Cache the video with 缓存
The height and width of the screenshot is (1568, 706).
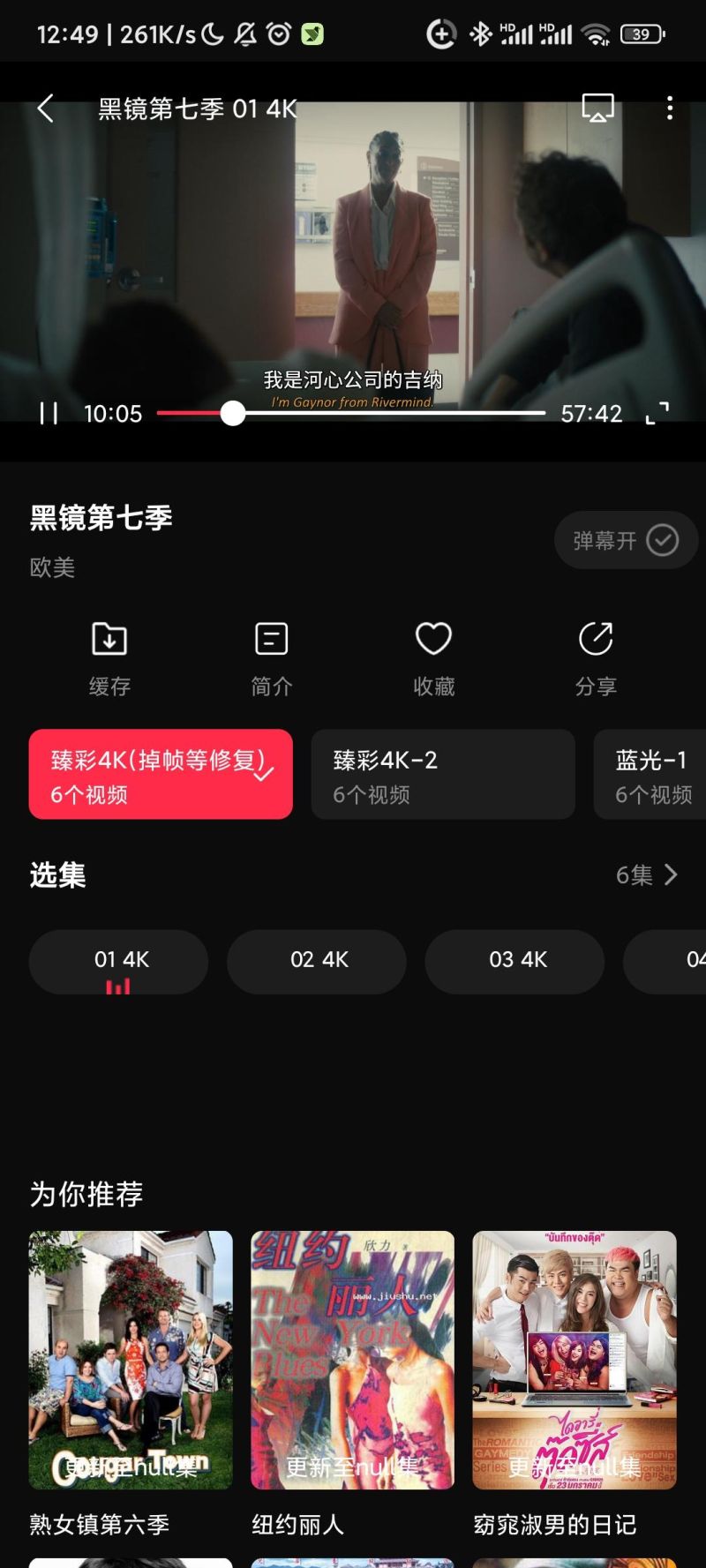tap(109, 658)
